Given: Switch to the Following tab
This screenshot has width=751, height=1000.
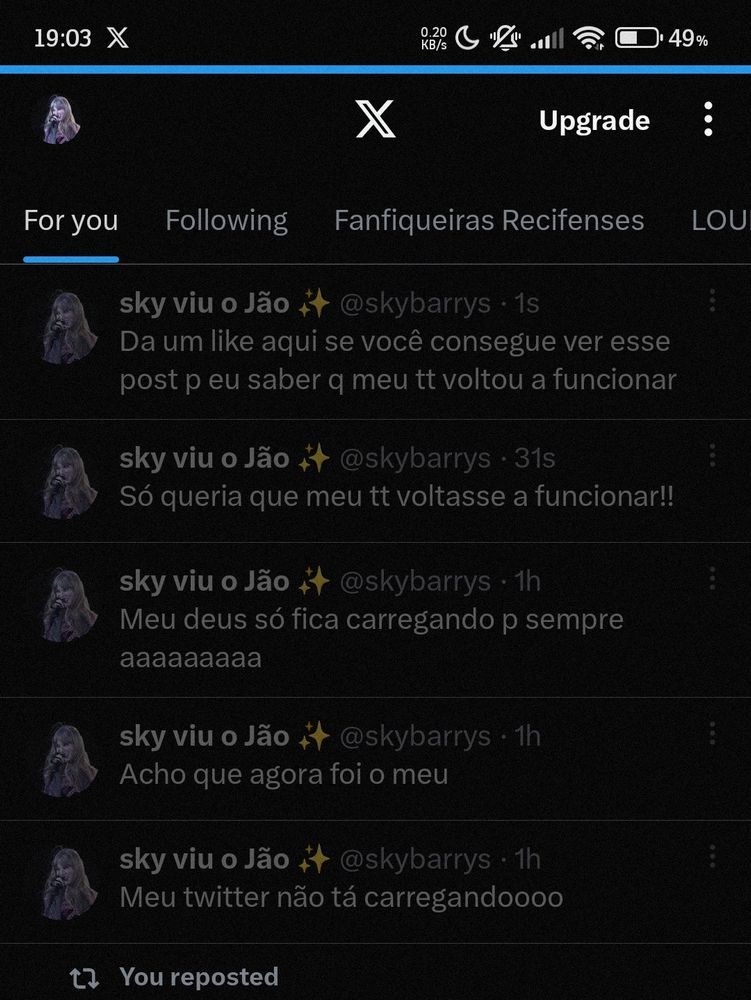Looking at the screenshot, I should (x=226, y=220).
